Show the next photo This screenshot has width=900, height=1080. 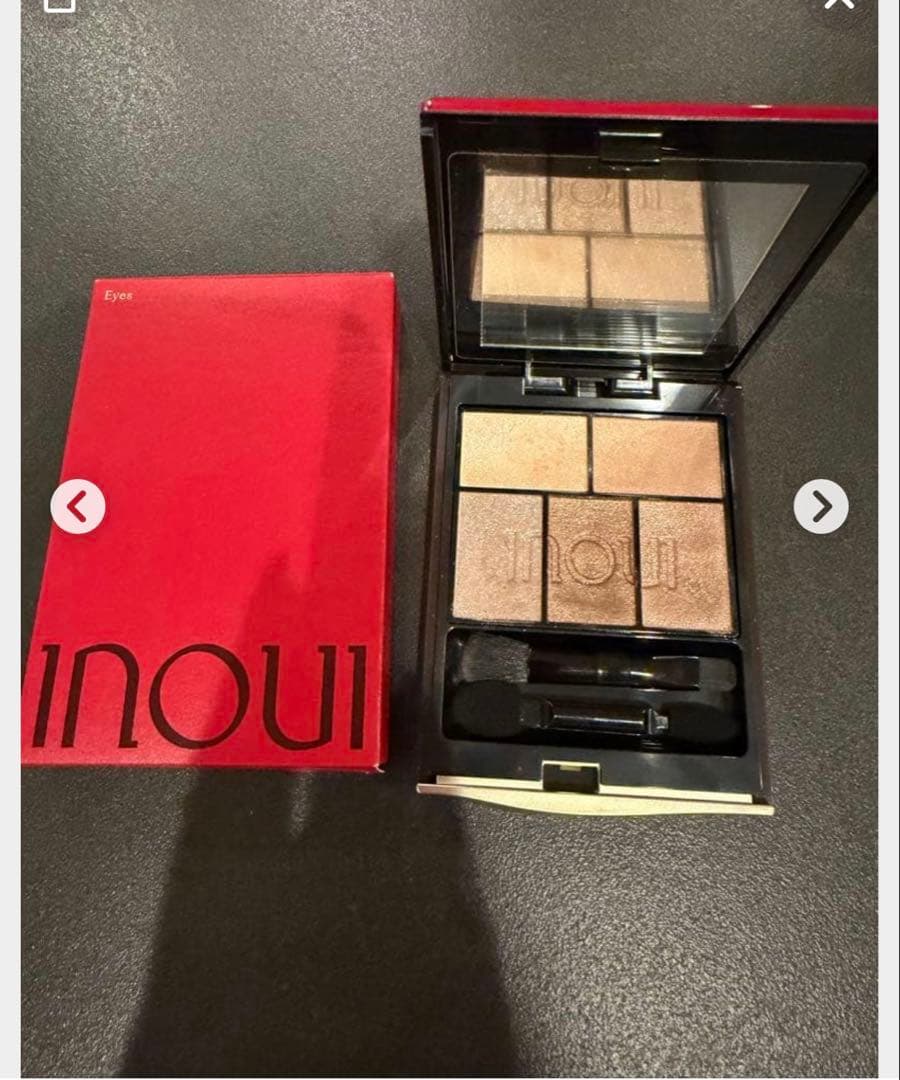coord(821,507)
